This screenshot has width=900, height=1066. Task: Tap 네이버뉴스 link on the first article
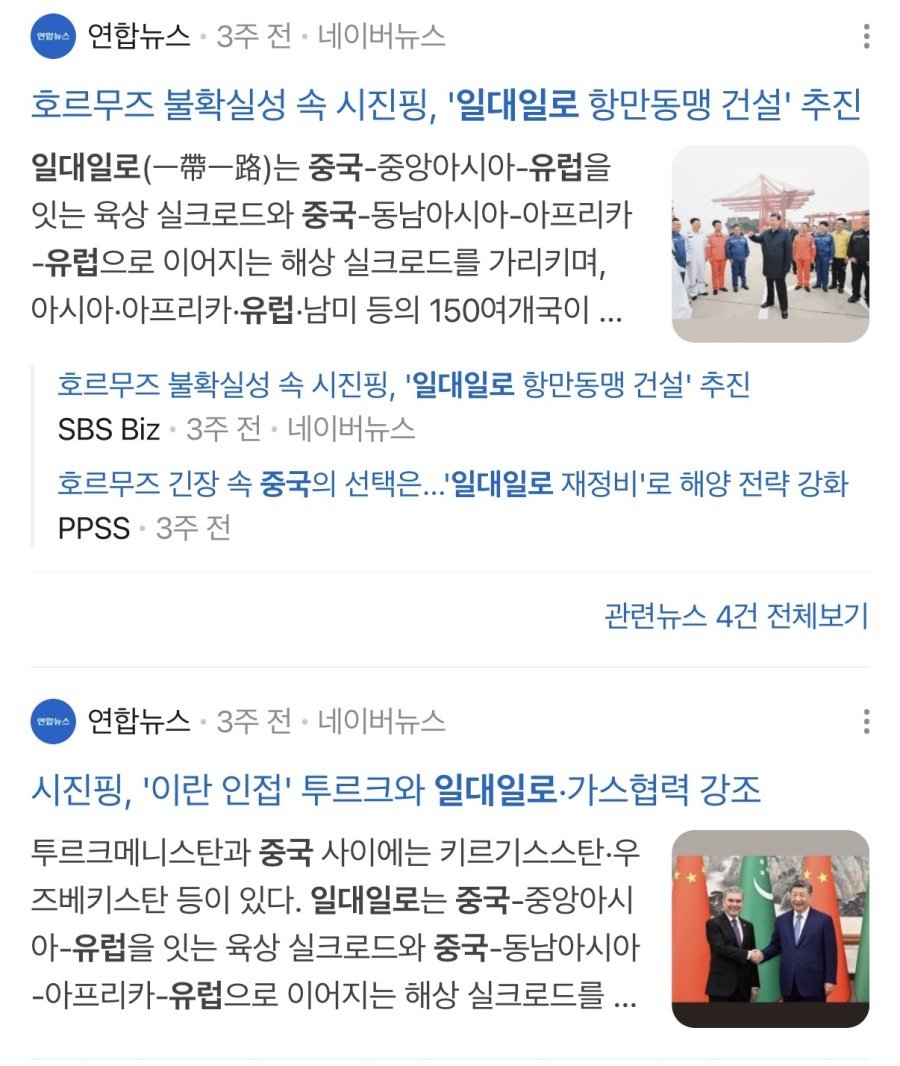click(382, 37)
